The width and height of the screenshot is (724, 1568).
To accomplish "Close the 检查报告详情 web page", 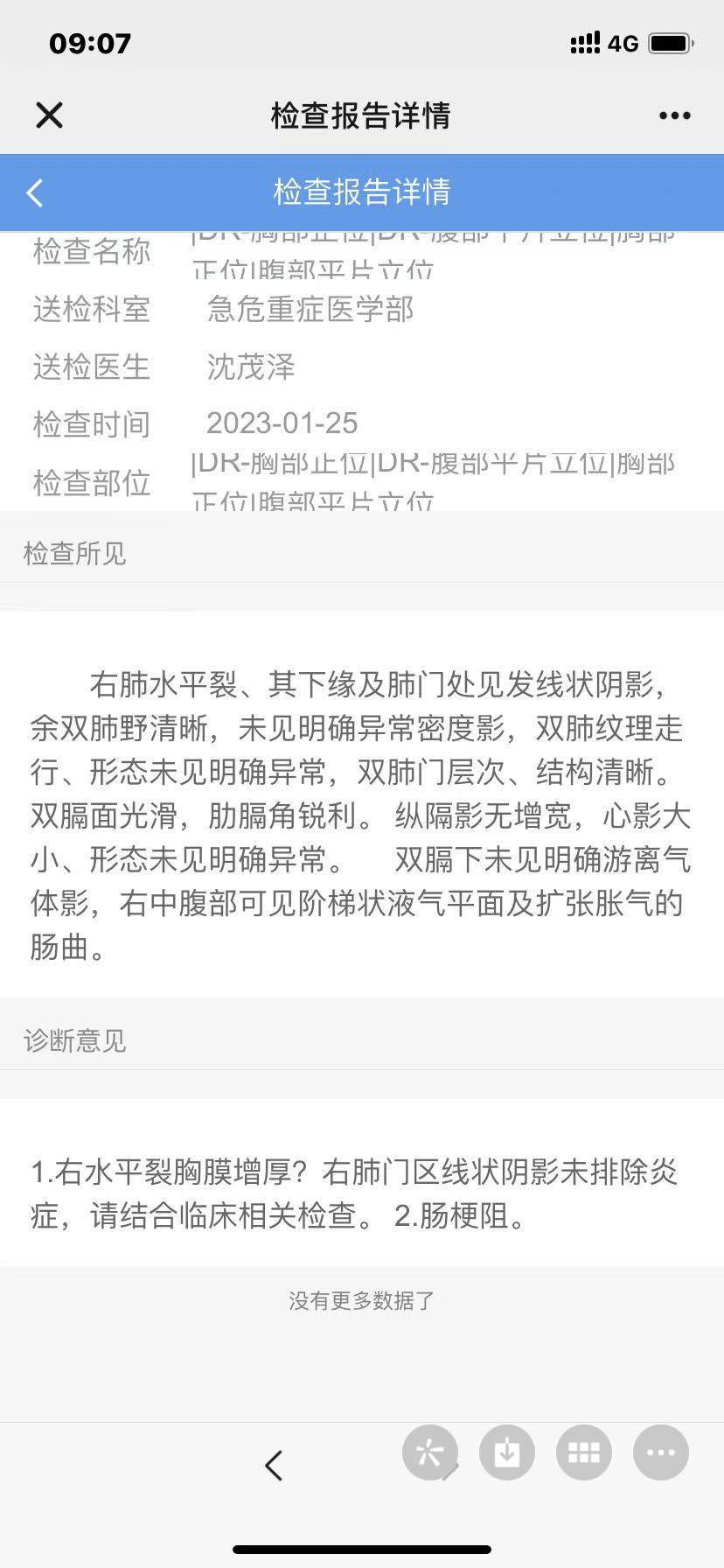I will 49,115.
